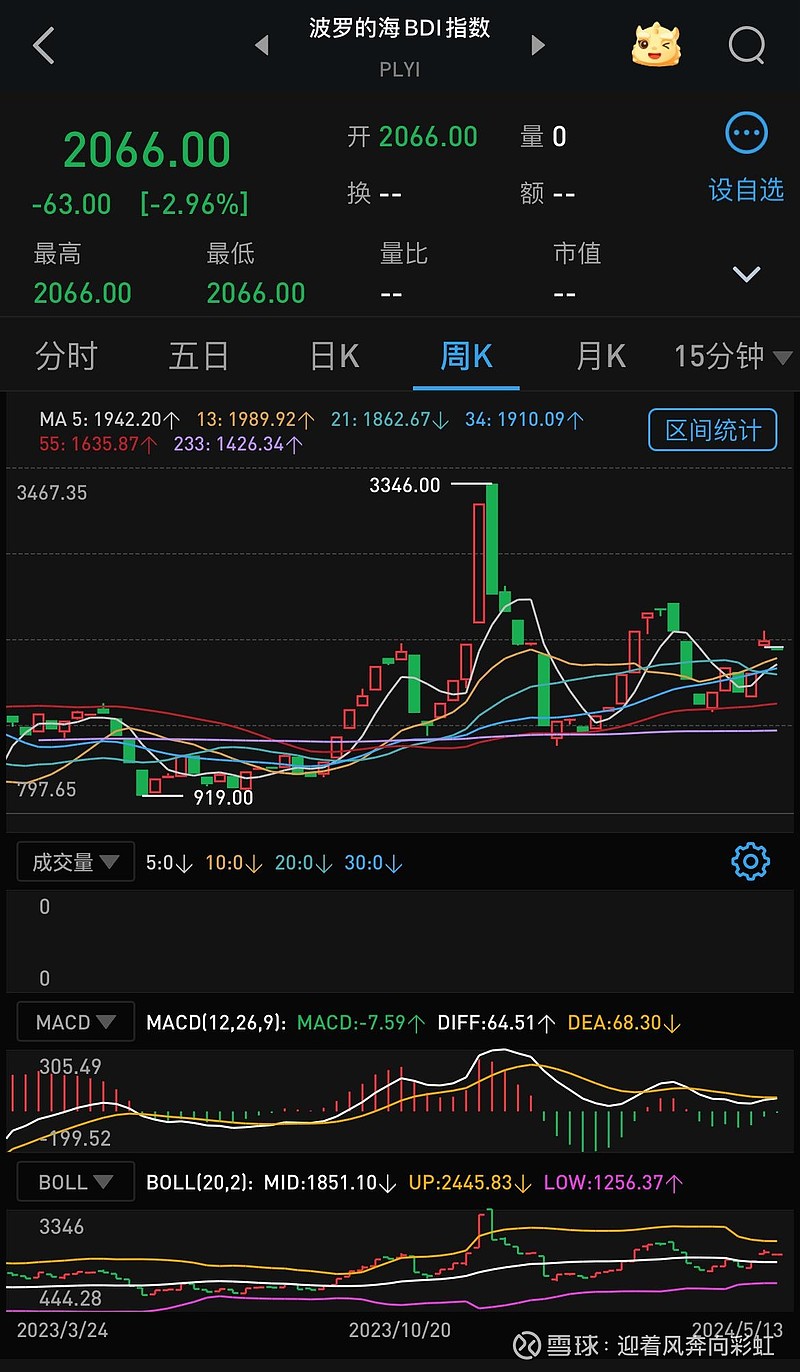Switch to the 月K tab
This screenshot has width=800, height=1372.
[600, 356]
